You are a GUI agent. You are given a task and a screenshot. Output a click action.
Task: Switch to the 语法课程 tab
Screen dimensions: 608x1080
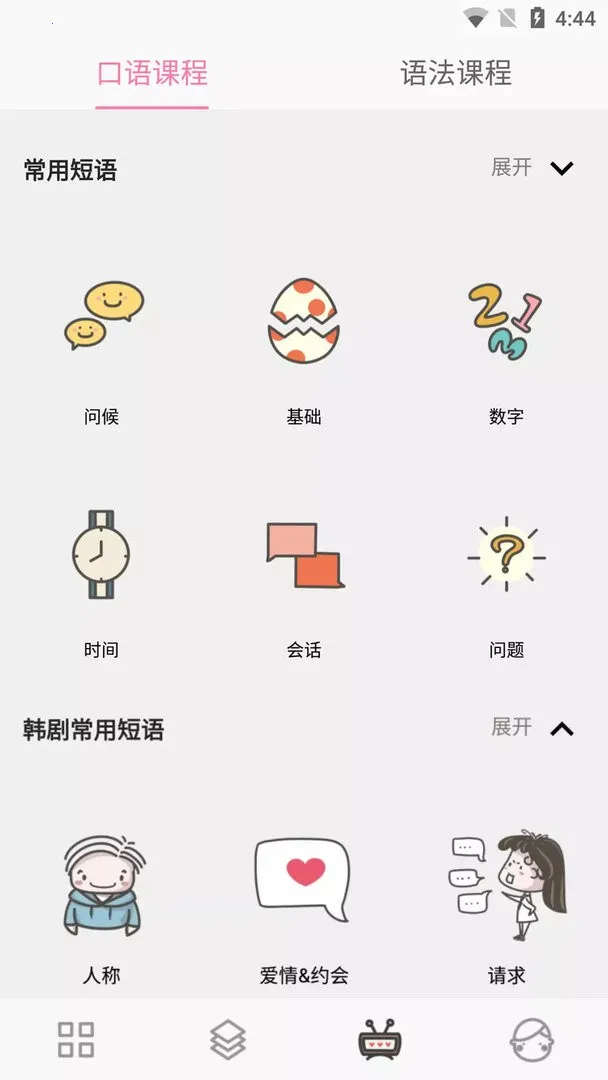tap(456, 73)
